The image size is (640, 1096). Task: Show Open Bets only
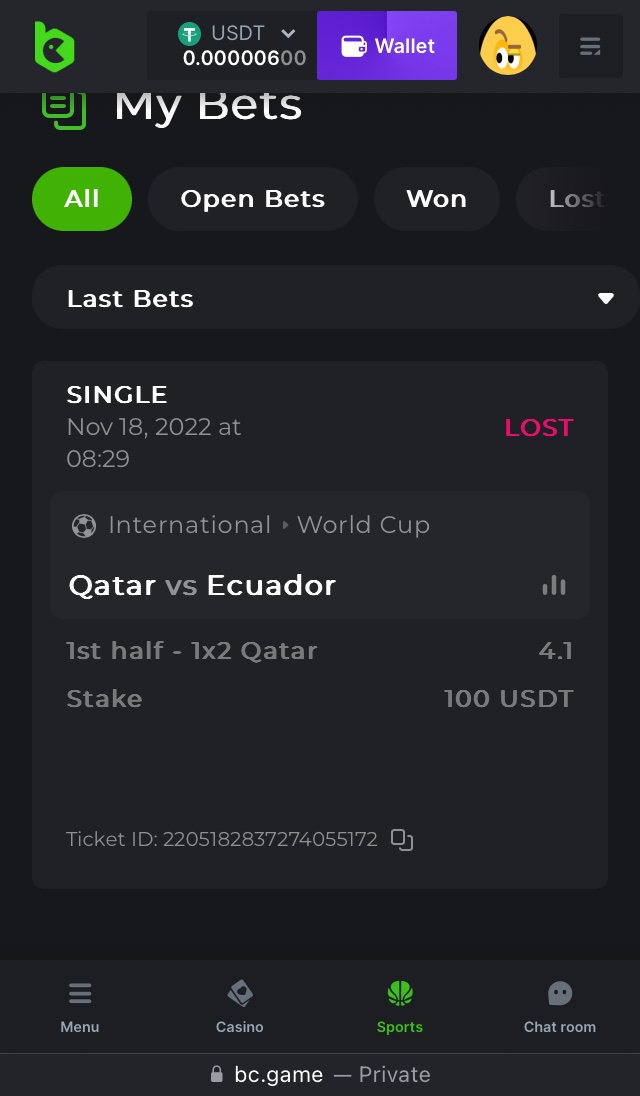[x=252, y=199]
